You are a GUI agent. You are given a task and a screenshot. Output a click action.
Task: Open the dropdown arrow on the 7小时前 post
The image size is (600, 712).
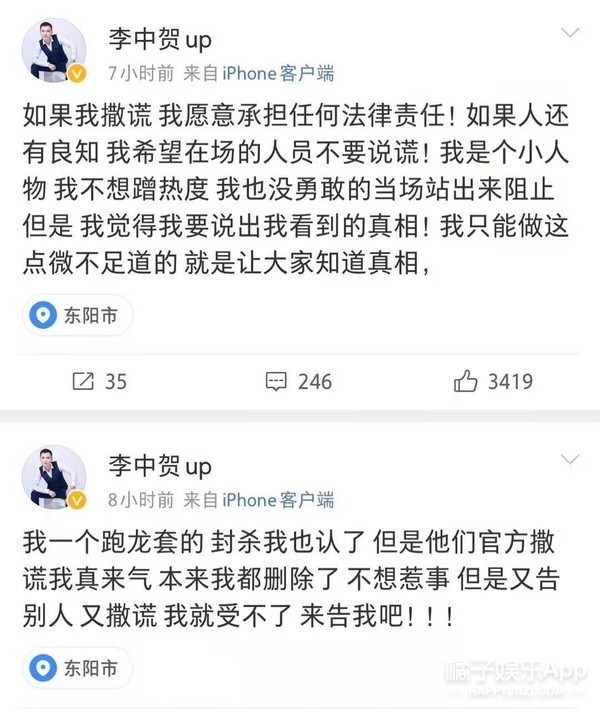pyautogui.click(x=569, y=34)
